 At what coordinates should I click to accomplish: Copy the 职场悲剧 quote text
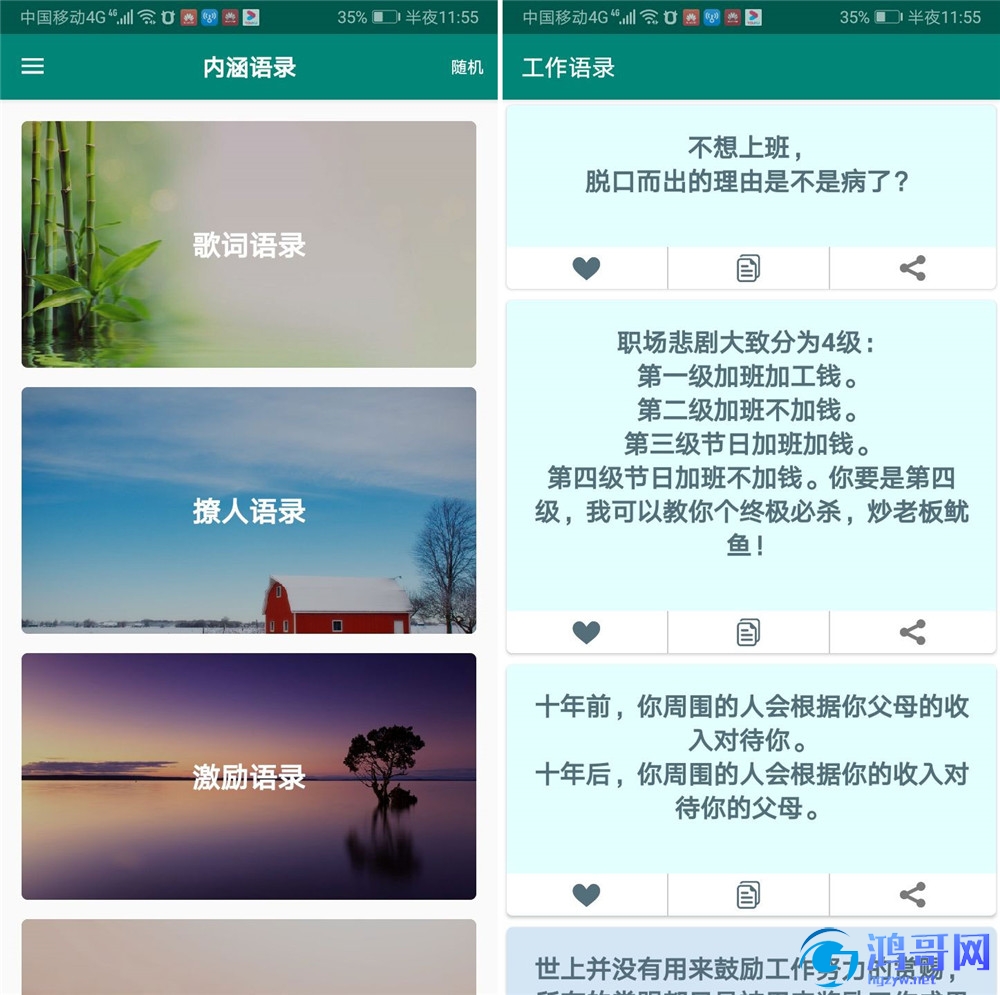coord(748,632)
